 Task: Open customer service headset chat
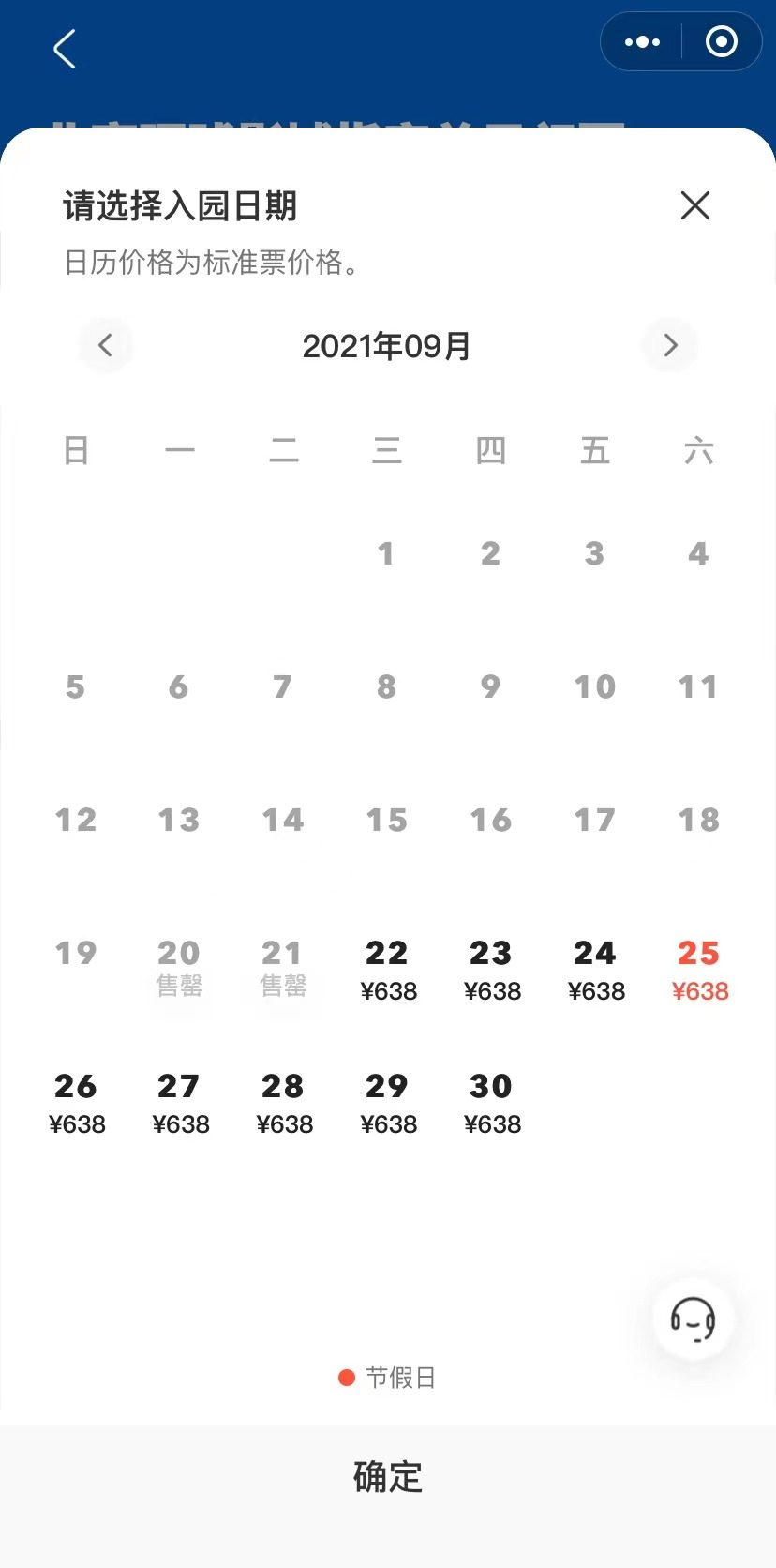(693, 1319)
